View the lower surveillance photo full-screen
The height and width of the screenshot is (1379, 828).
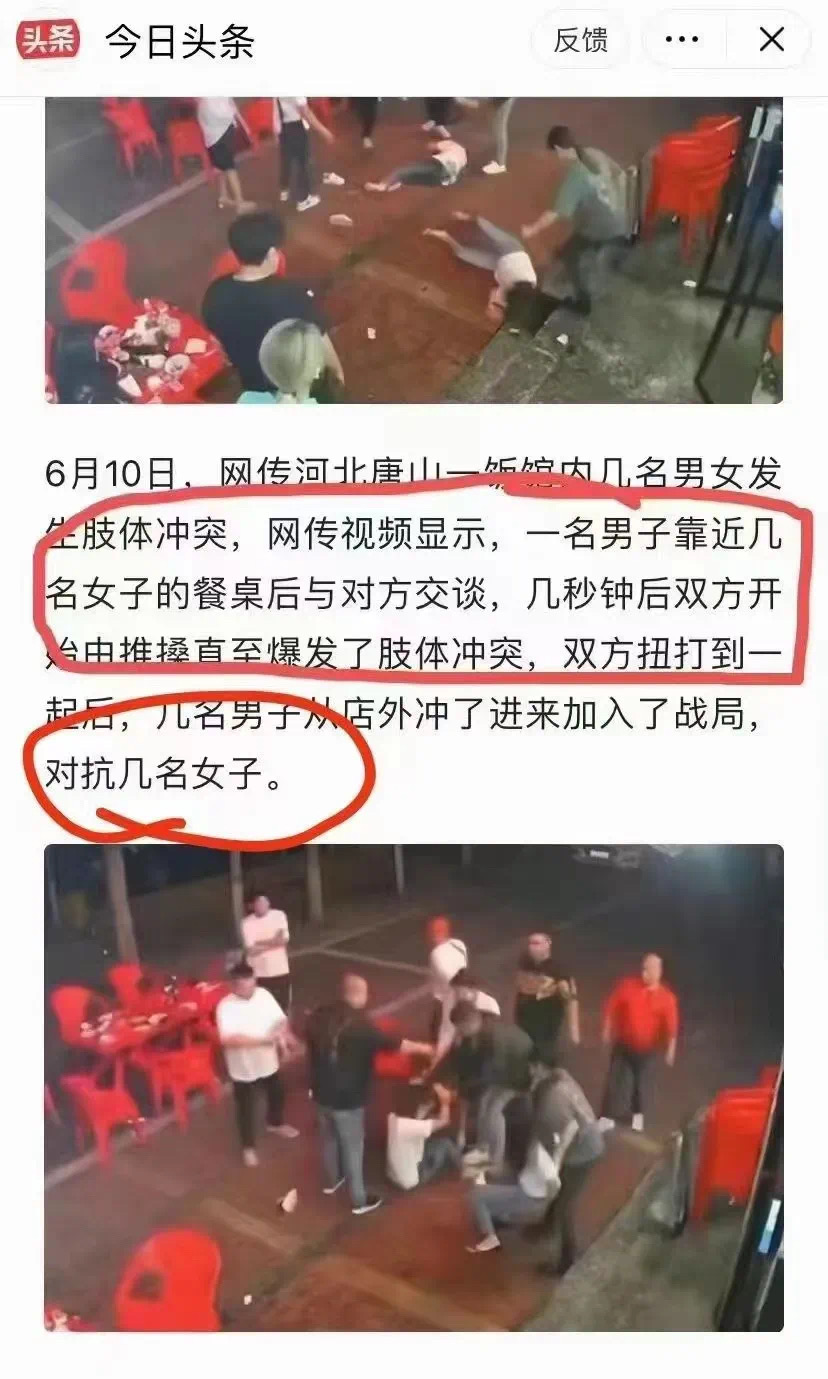pos(413,1088)
